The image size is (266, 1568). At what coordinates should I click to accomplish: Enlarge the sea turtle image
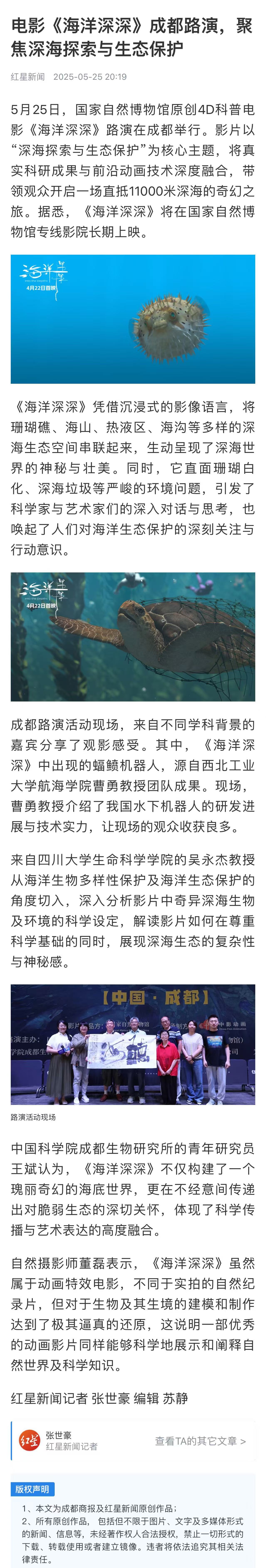click(x=133, y=637)
